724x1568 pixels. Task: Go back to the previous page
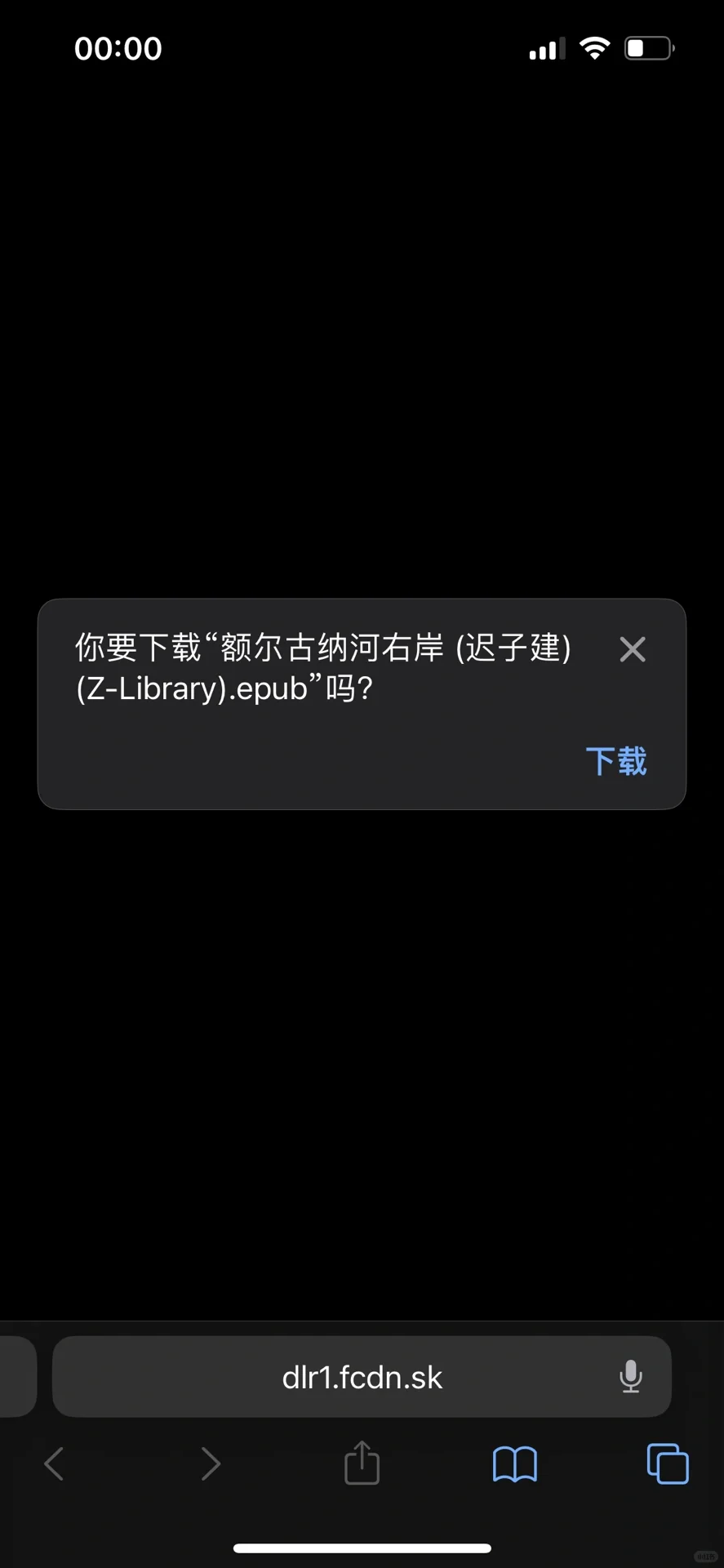[54, 1463]
